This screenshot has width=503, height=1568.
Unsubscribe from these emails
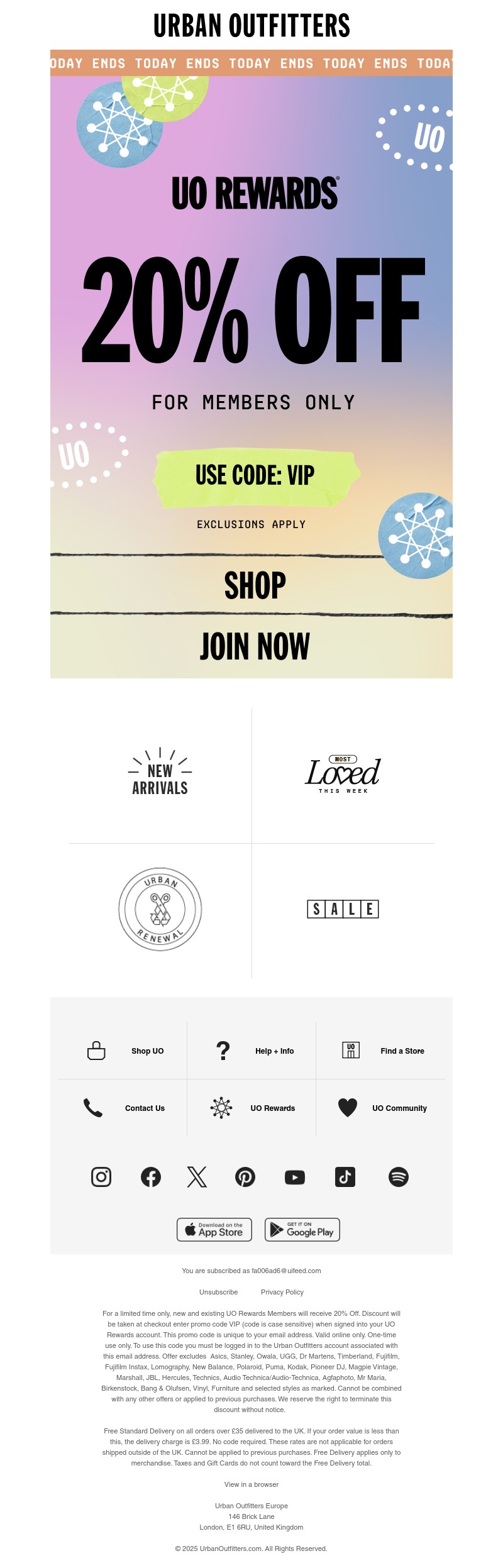pyautogui.click(x=218, y=1292)
